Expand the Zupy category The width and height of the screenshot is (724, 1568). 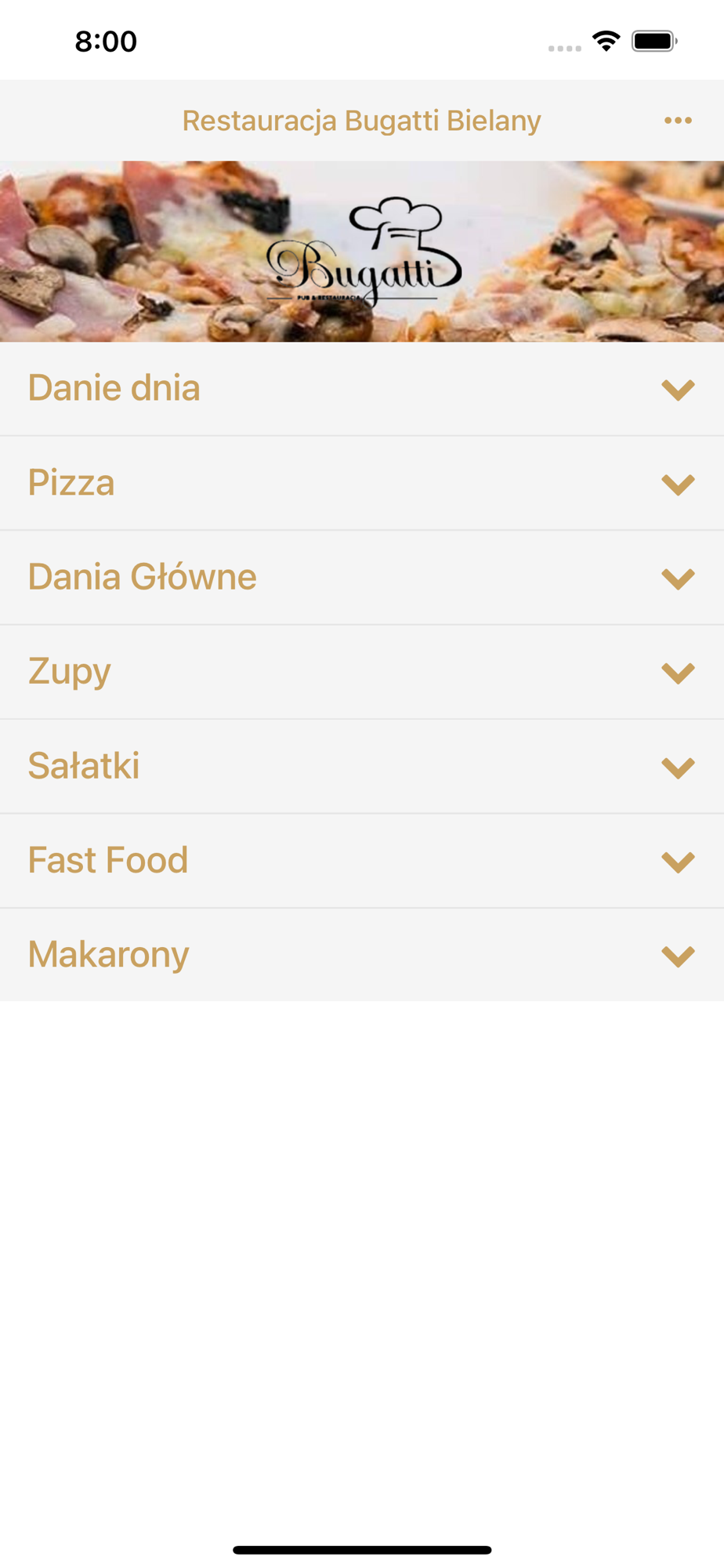point(362,672)
